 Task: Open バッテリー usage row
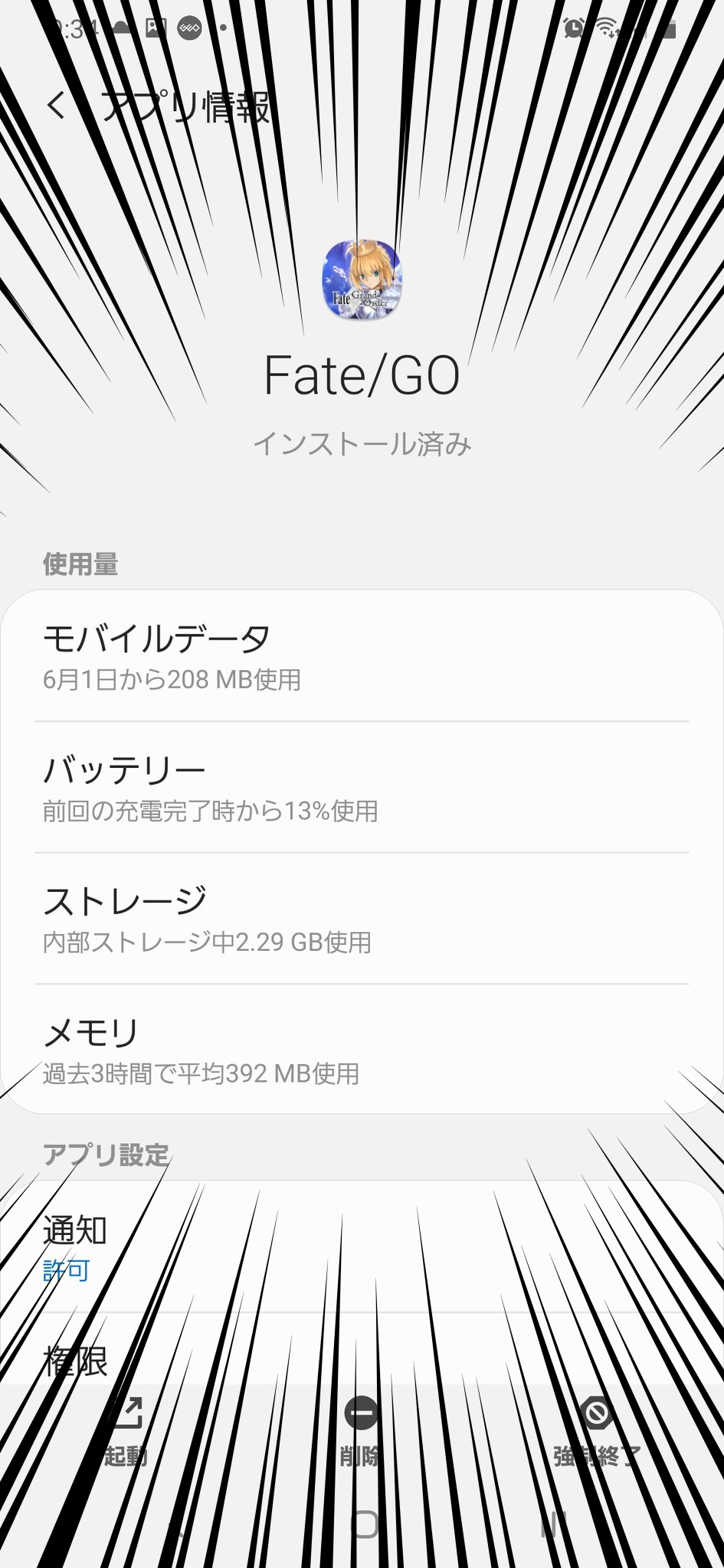(x=362, y=788)
